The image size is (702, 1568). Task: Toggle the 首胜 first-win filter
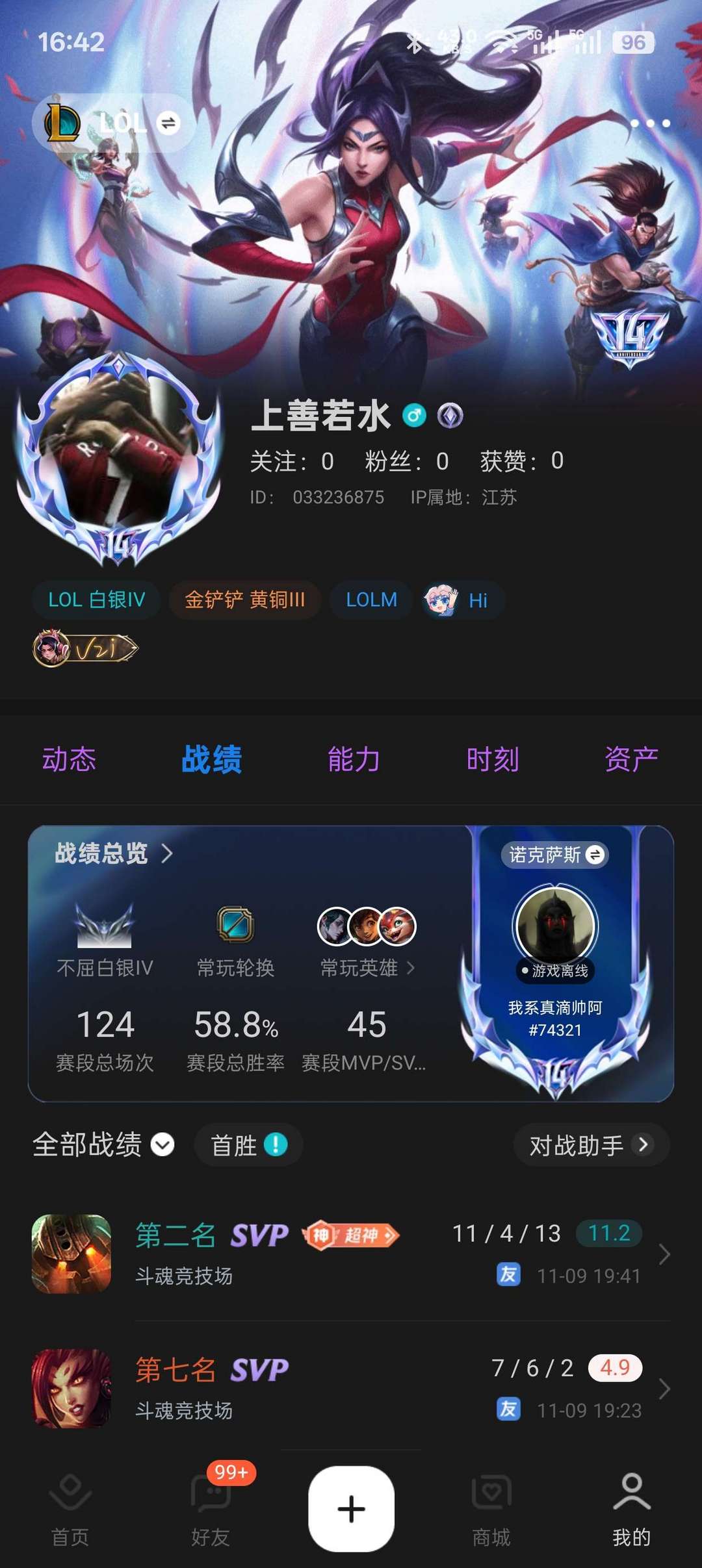pos(248,1145)
